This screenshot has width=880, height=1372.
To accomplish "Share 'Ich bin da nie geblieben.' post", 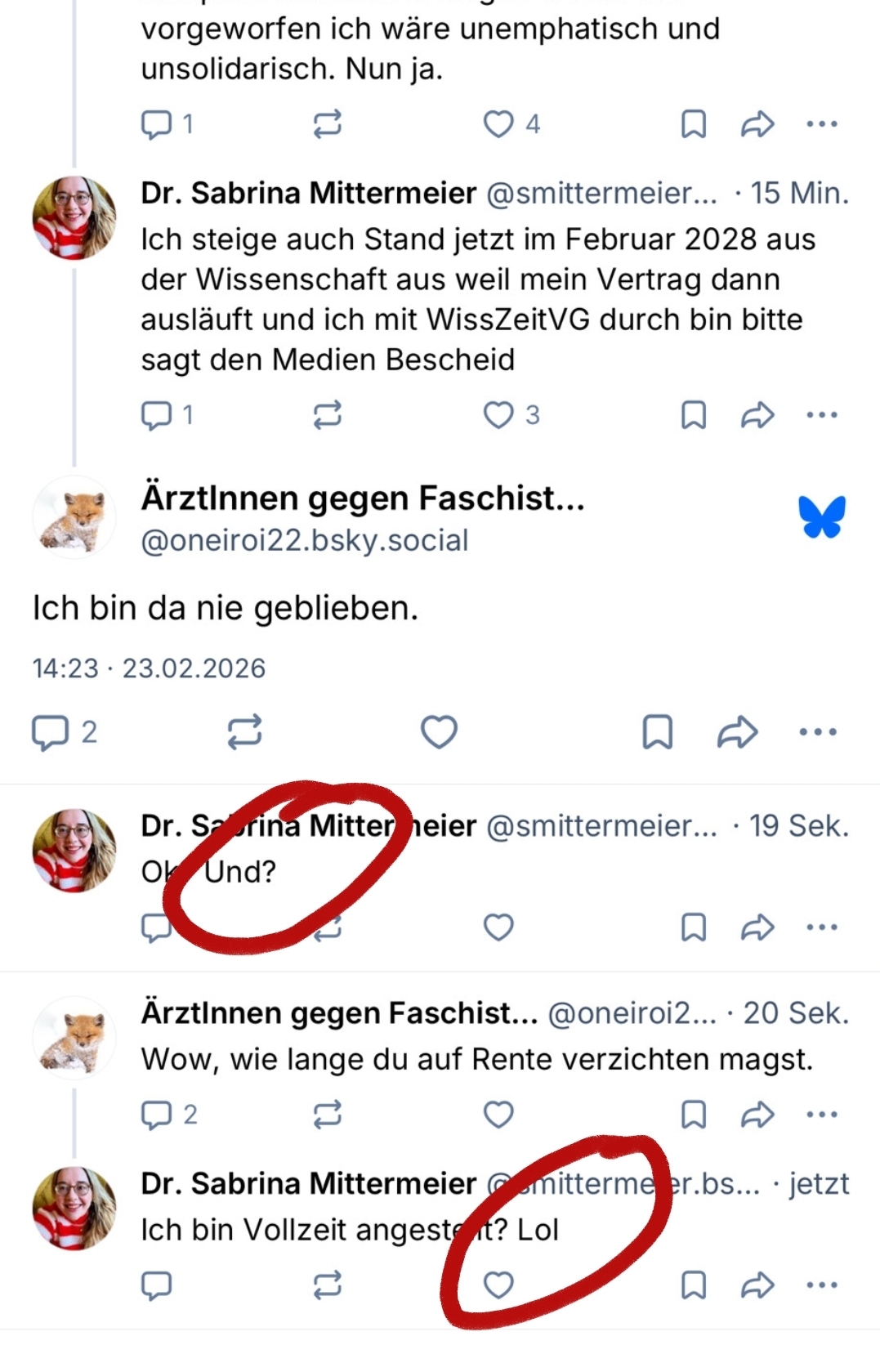I will coord(737,731).
